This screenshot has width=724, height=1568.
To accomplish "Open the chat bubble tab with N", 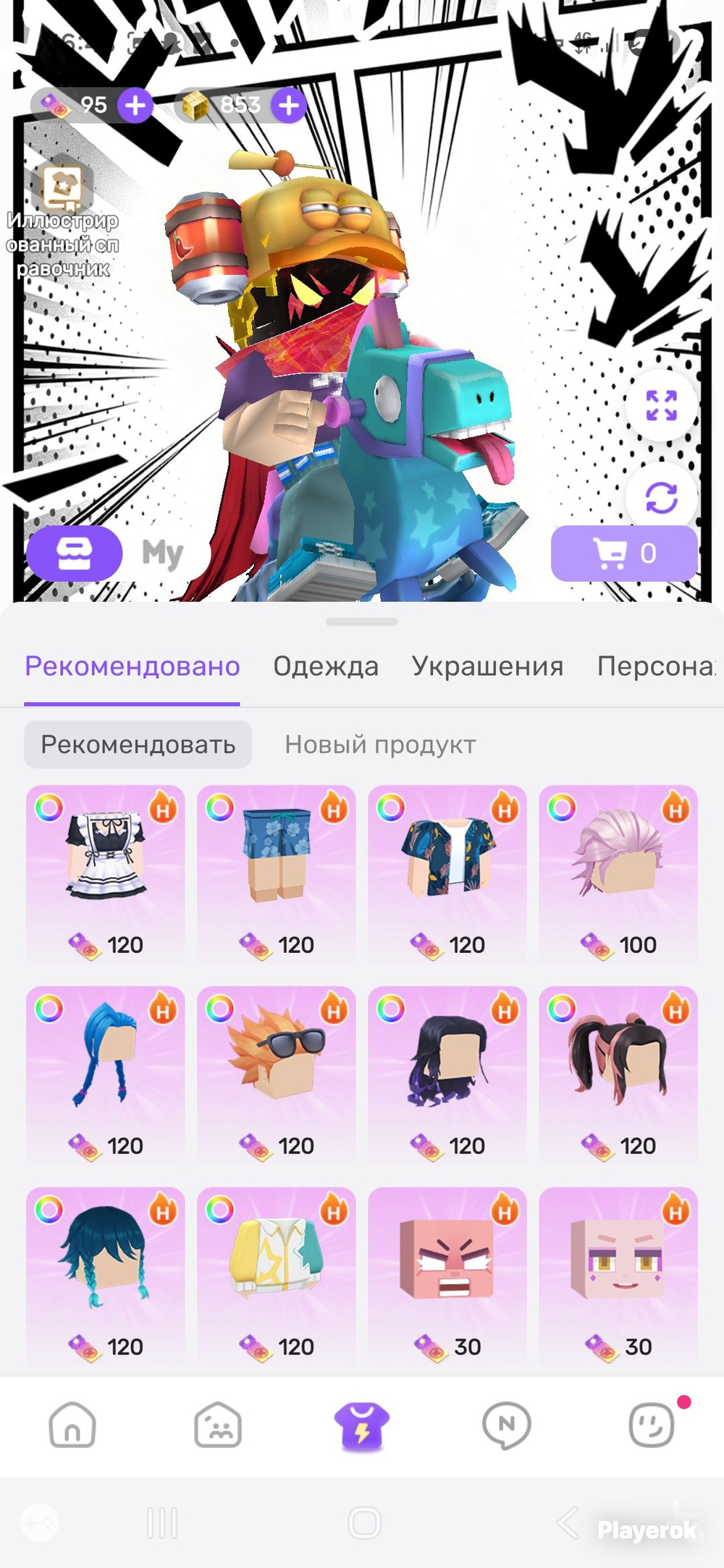I will [507, 1425].
